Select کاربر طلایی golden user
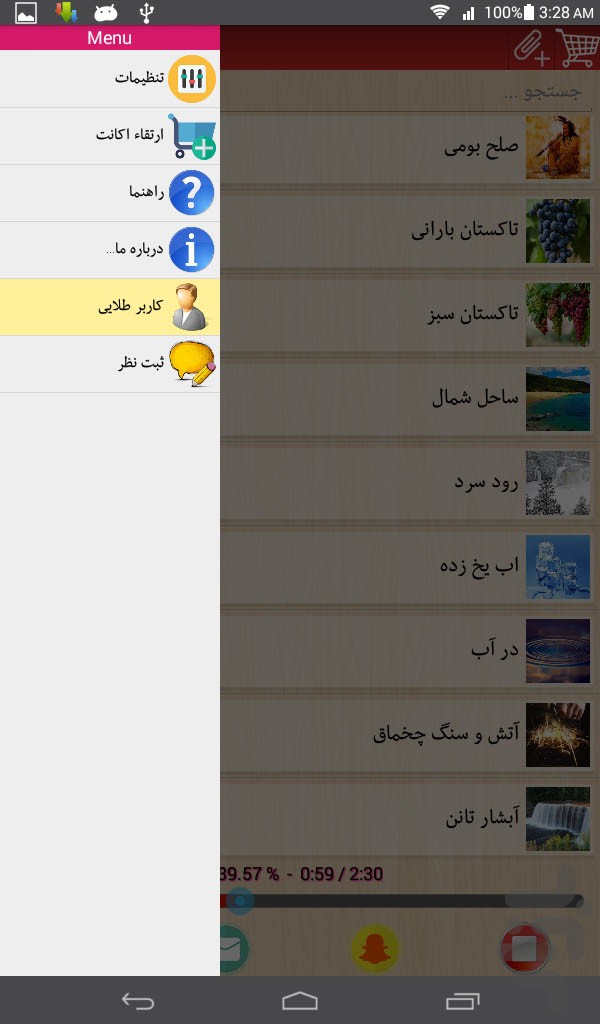The image size is (600, 1024). [x=110, y=307]
